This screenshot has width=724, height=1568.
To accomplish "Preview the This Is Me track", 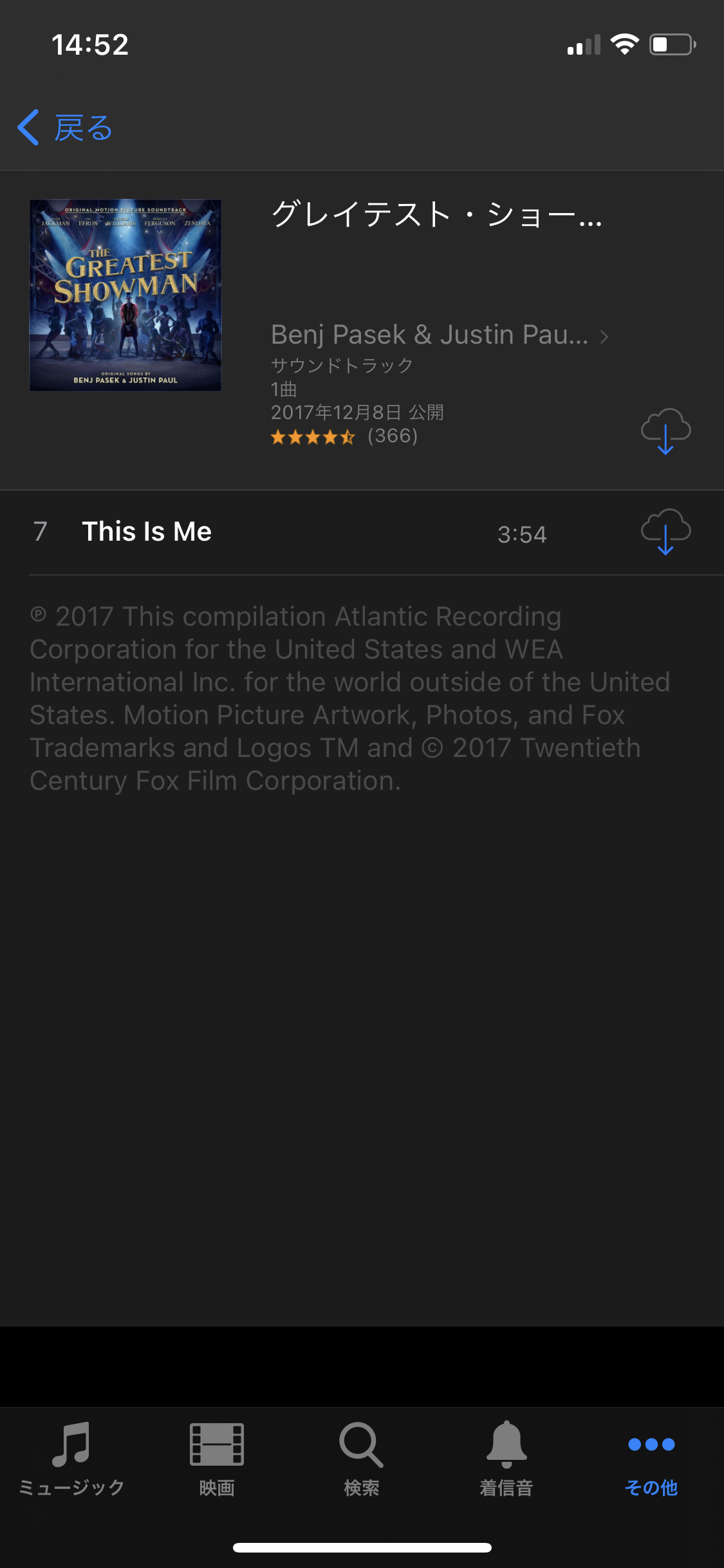I will point(147,532).
